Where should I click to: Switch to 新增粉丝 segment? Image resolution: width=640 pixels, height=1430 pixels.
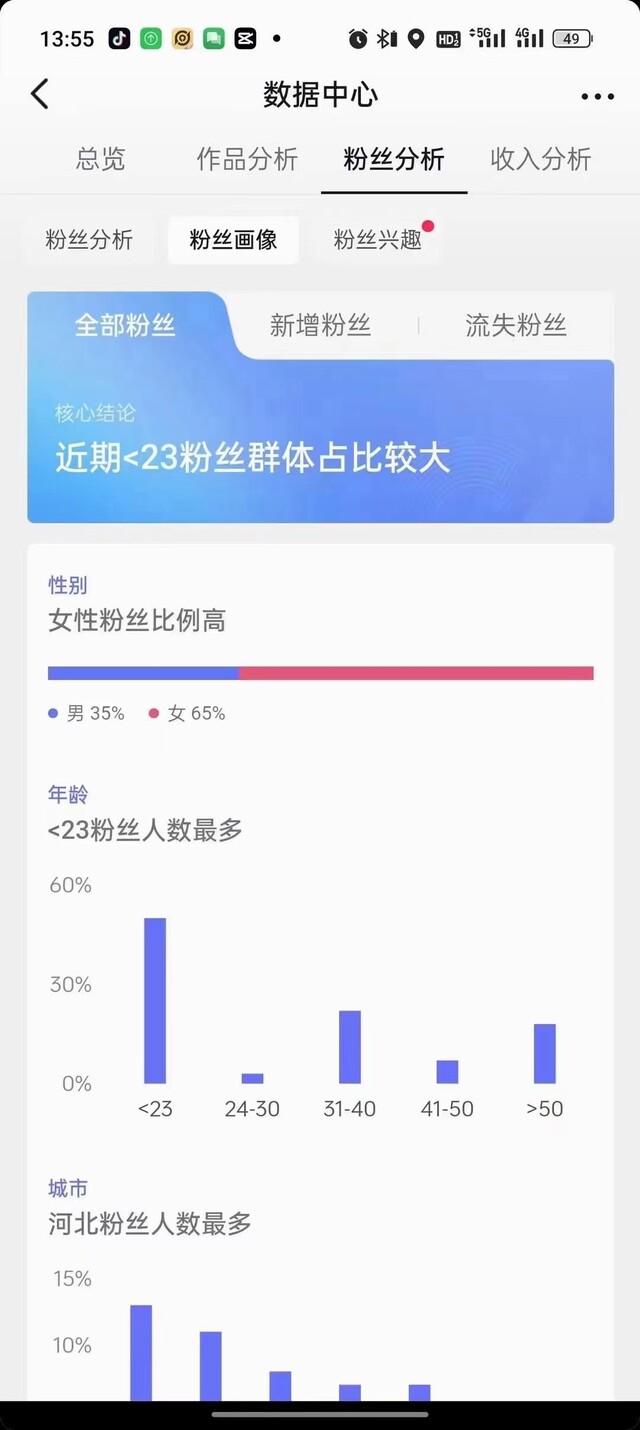click(320, 325)
